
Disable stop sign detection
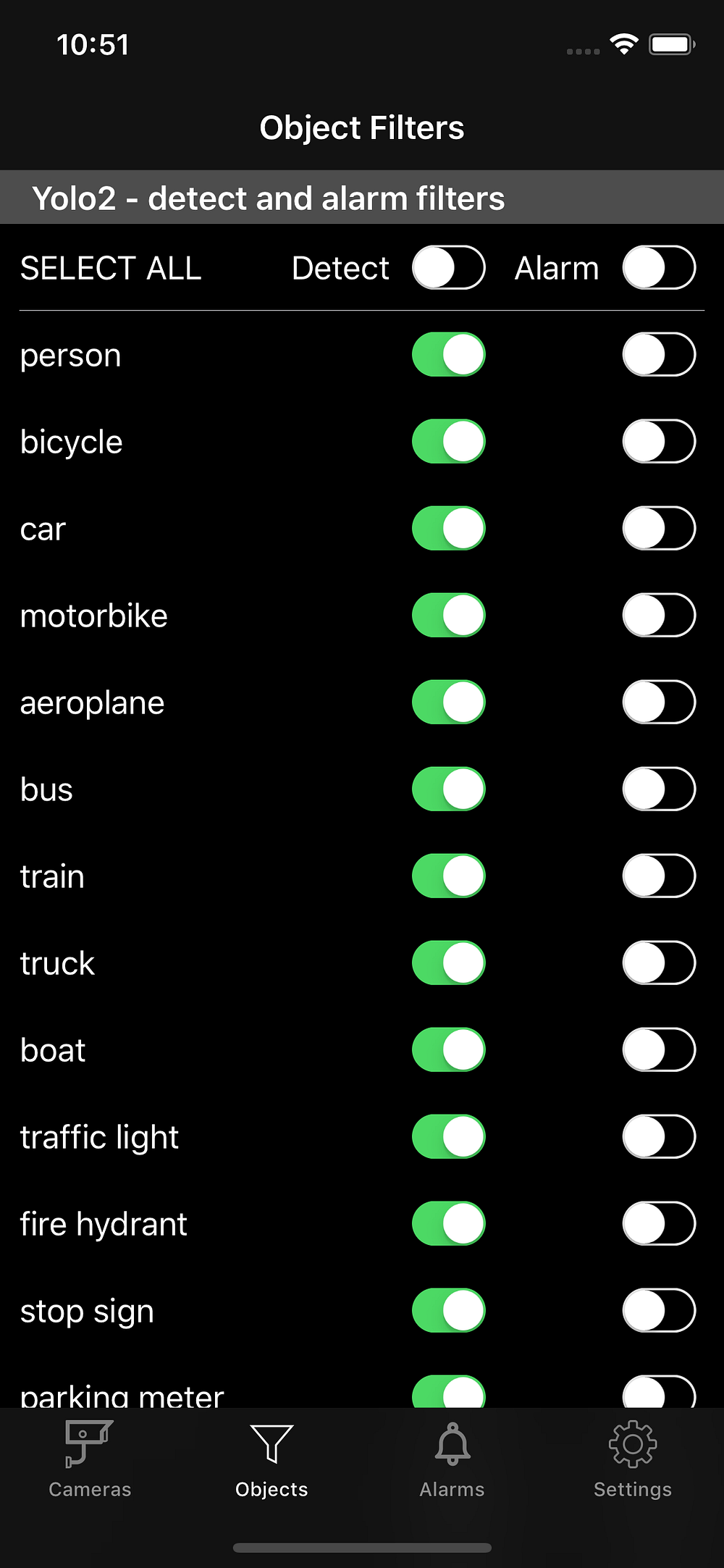pos(448,1310)
